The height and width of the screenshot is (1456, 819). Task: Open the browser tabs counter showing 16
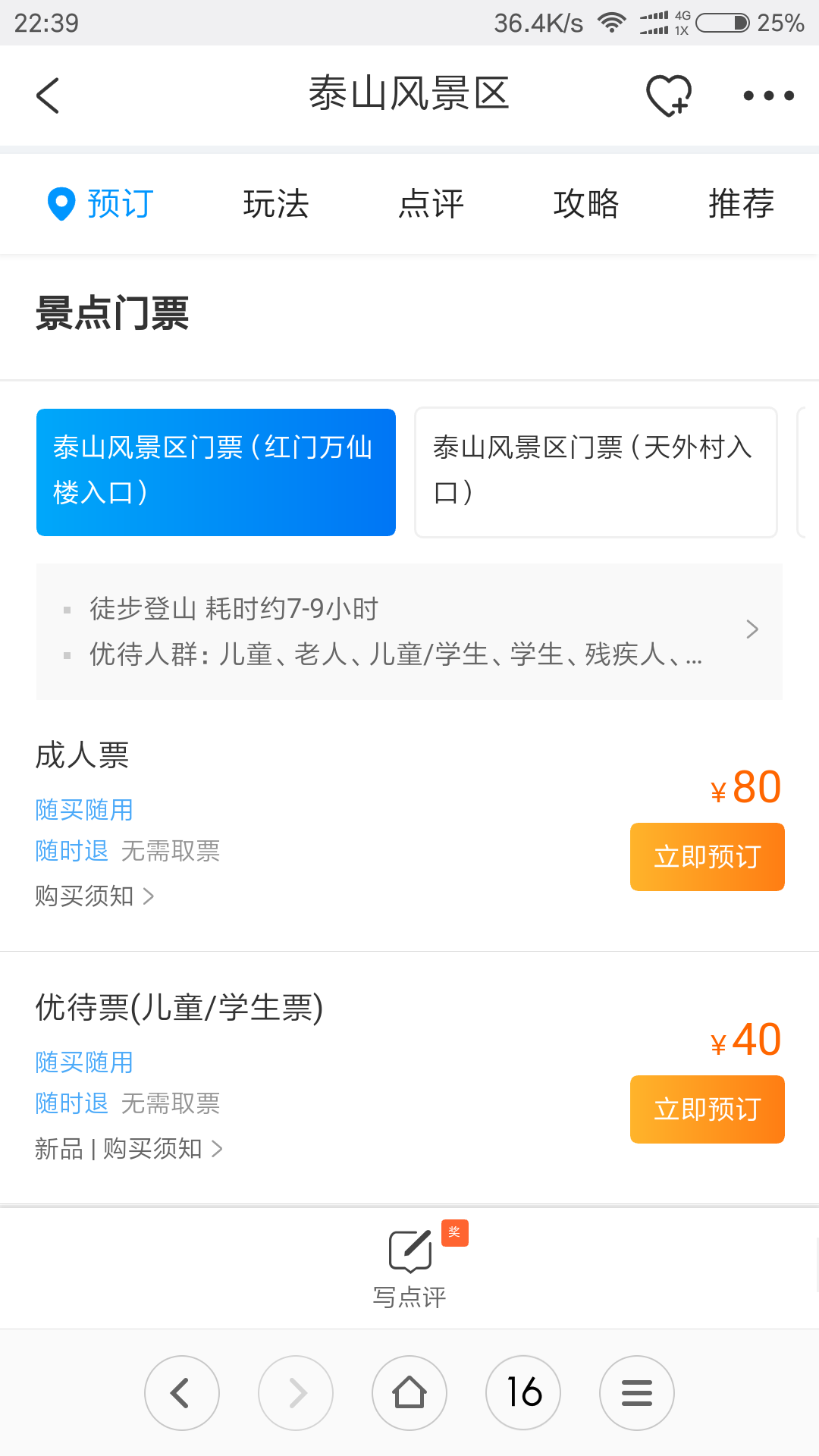[x=523, y=1393]
